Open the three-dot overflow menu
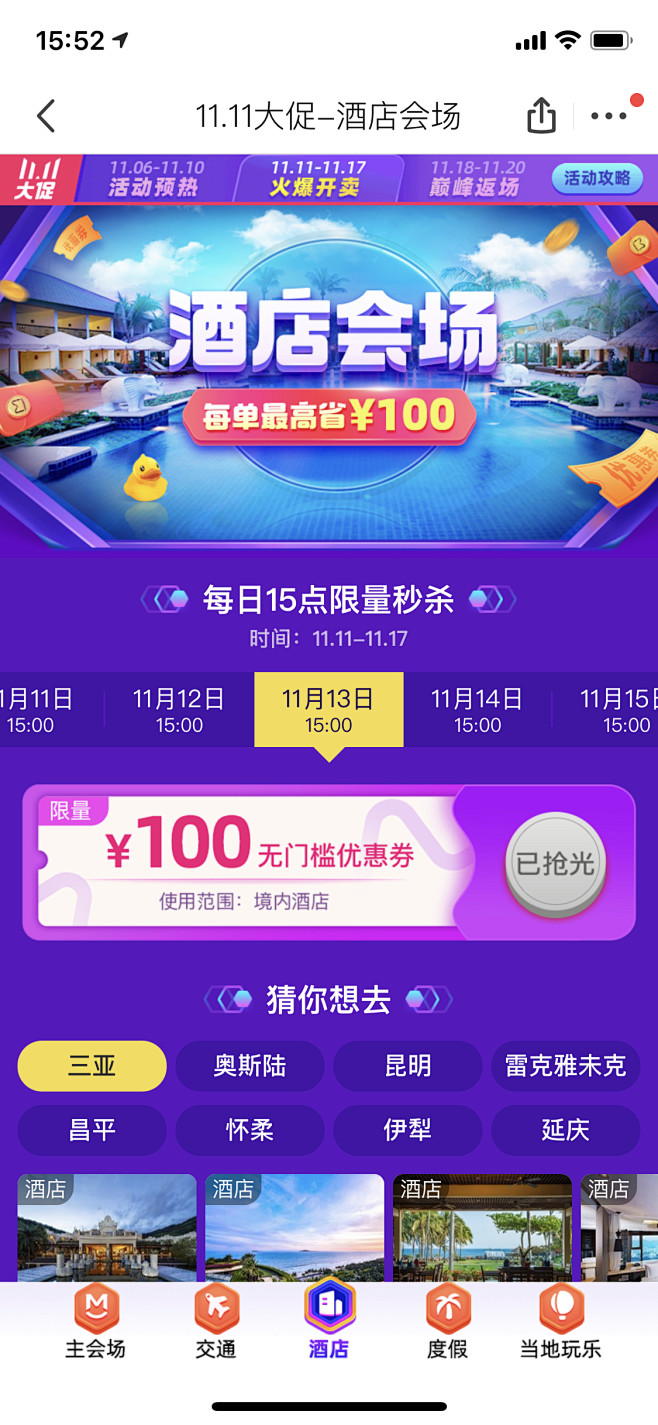Screen dimensions: 658x1425 coord(609,116)
